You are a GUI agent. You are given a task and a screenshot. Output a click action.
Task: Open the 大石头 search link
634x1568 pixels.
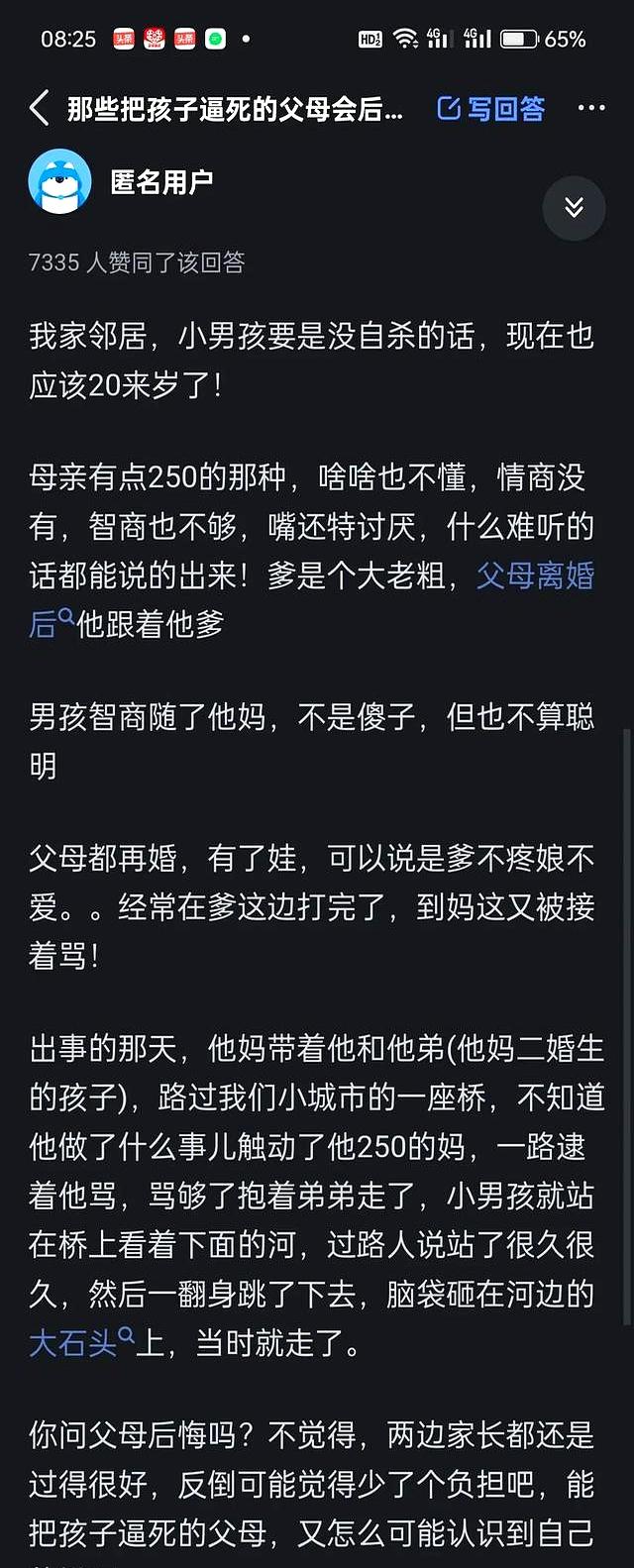coord(74,1343)
